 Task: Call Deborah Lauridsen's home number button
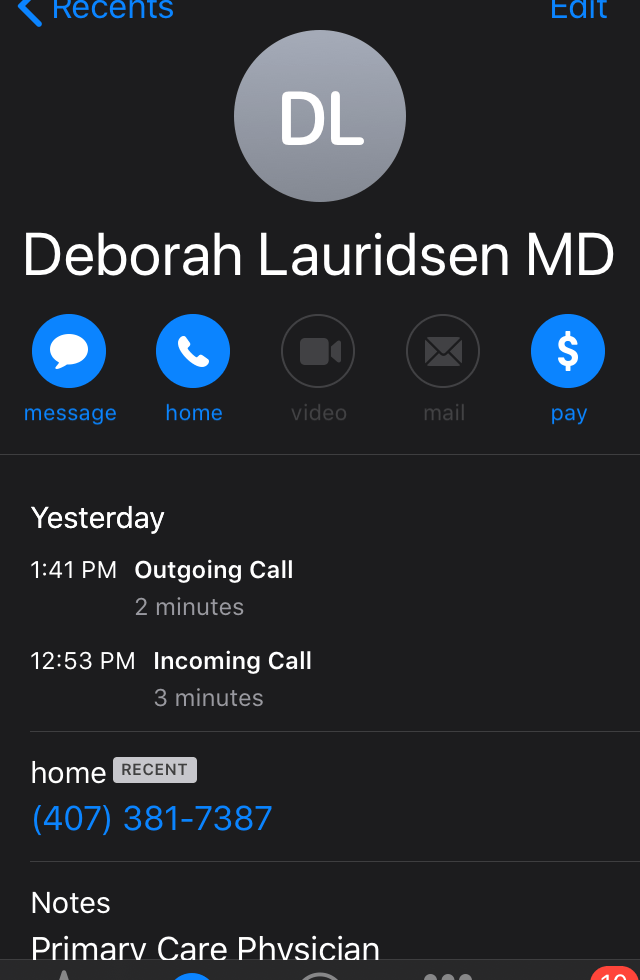pos(193,352)
